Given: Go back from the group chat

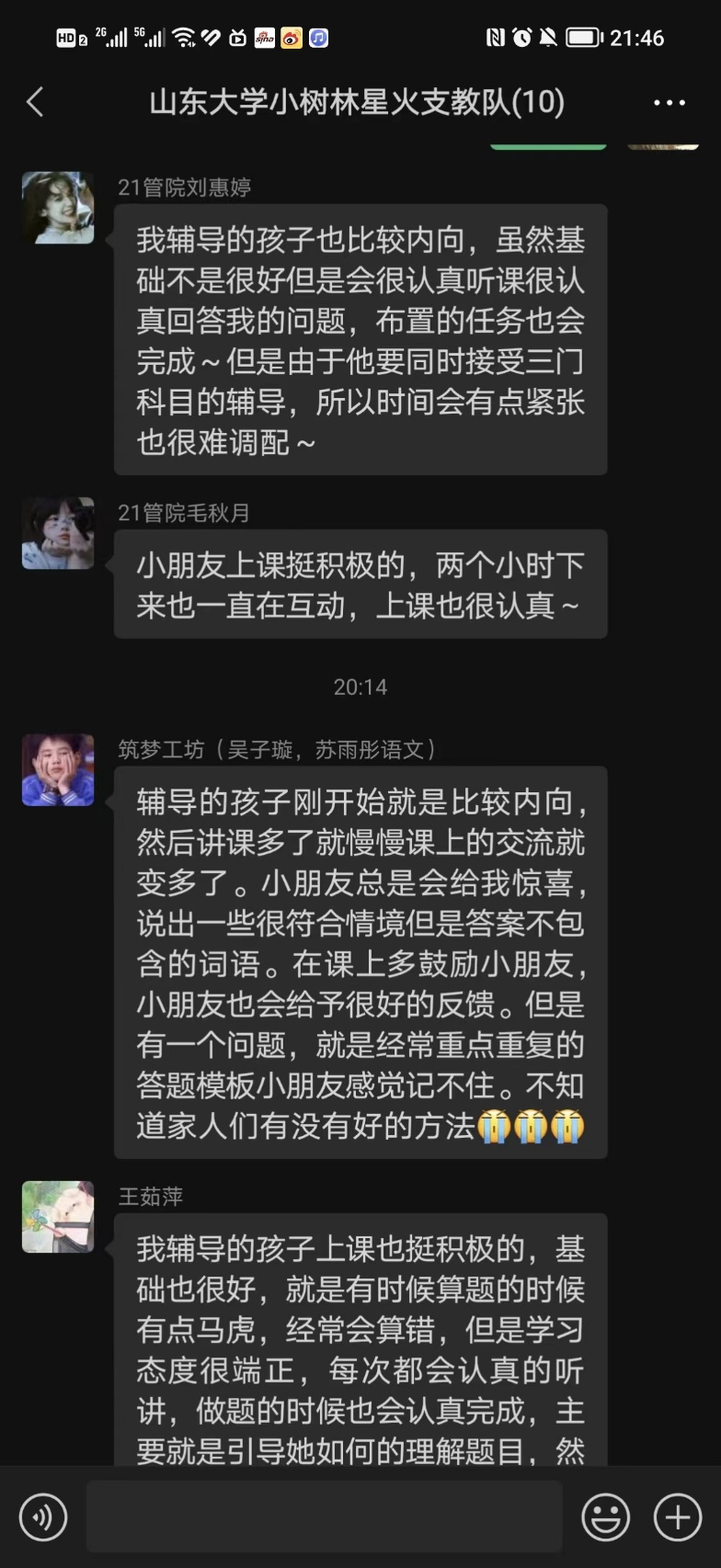Looking at the screenshot, I should click(x=36, y=102).
